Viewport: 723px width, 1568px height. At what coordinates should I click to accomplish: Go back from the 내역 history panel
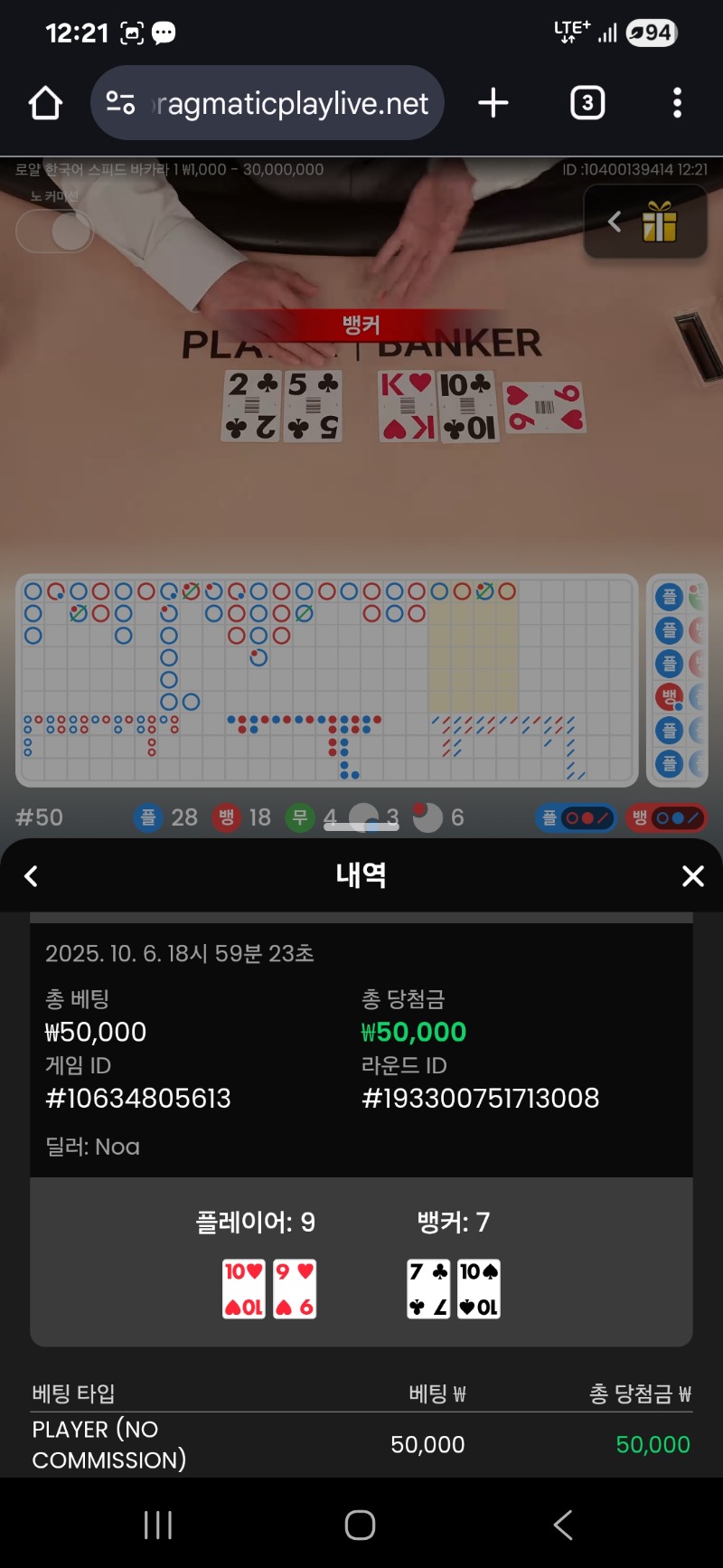click(32, 875)
